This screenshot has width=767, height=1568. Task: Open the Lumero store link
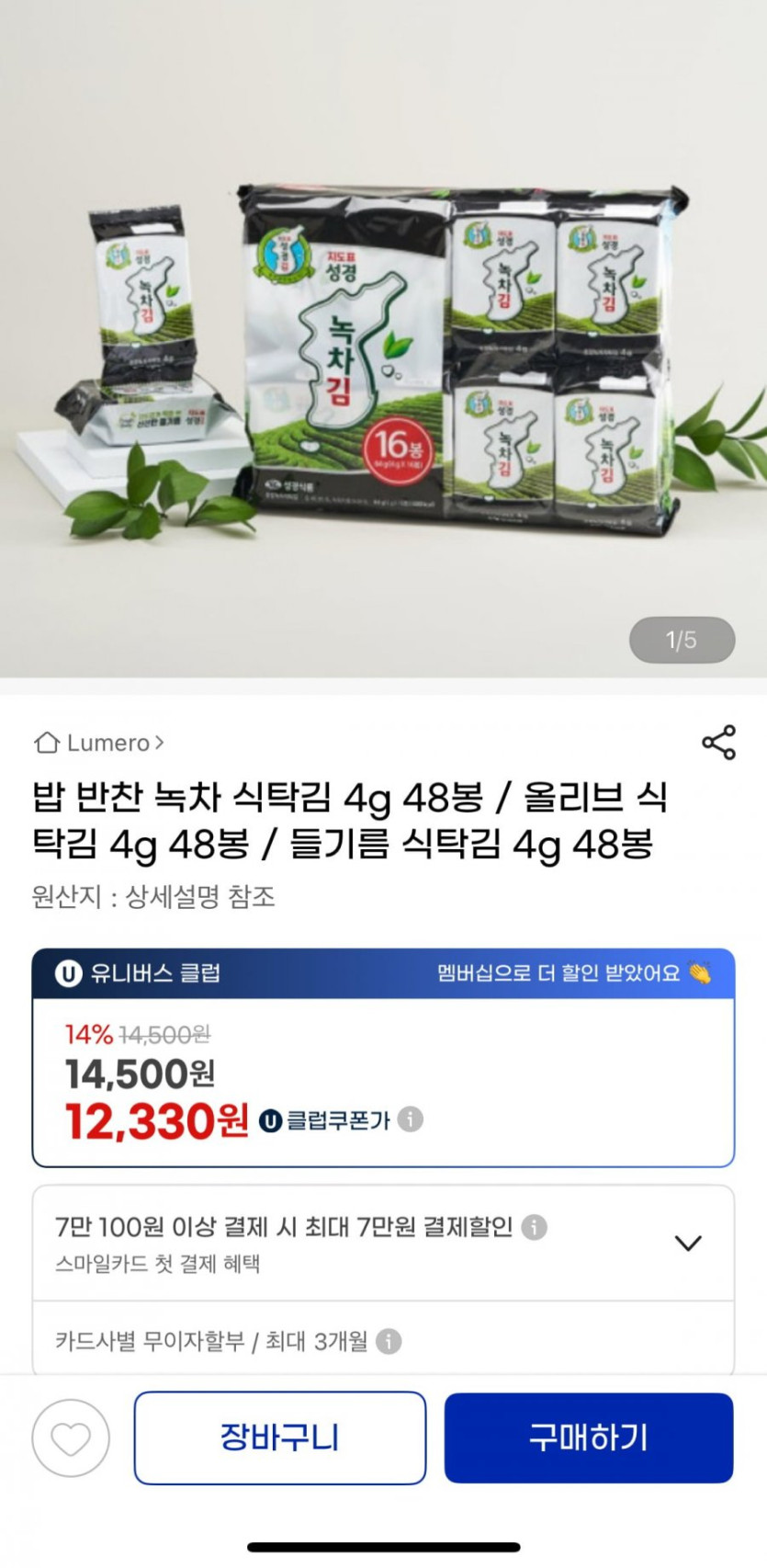pos(99,743)
